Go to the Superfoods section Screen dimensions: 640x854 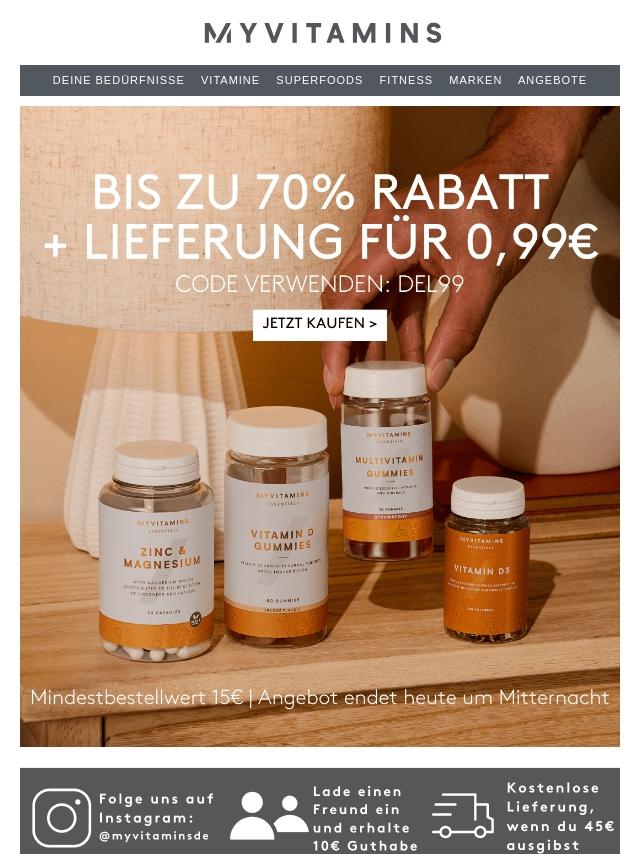(x=319, y=80)
